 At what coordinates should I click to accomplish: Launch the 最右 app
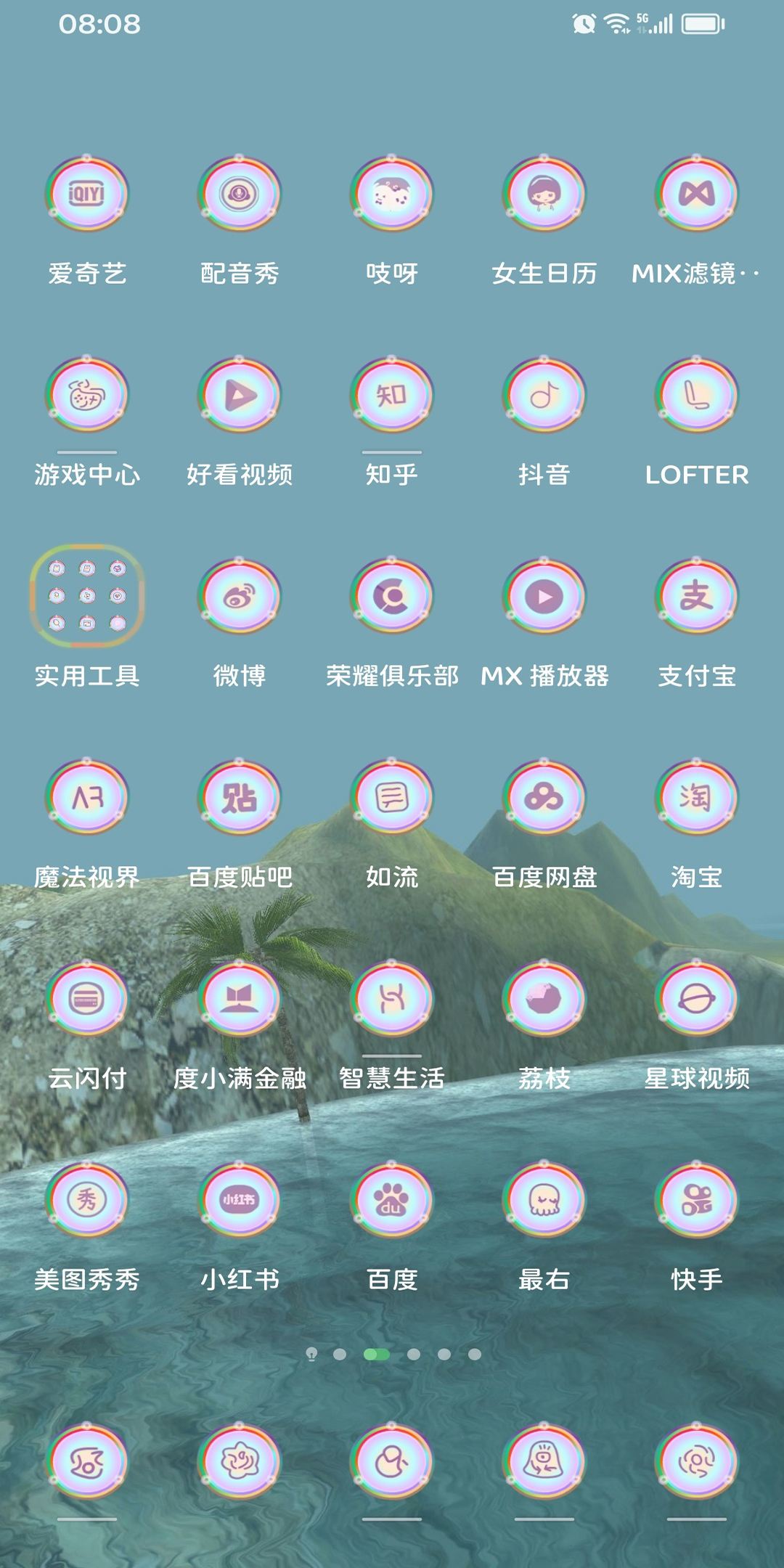(x=544, y=1200)
